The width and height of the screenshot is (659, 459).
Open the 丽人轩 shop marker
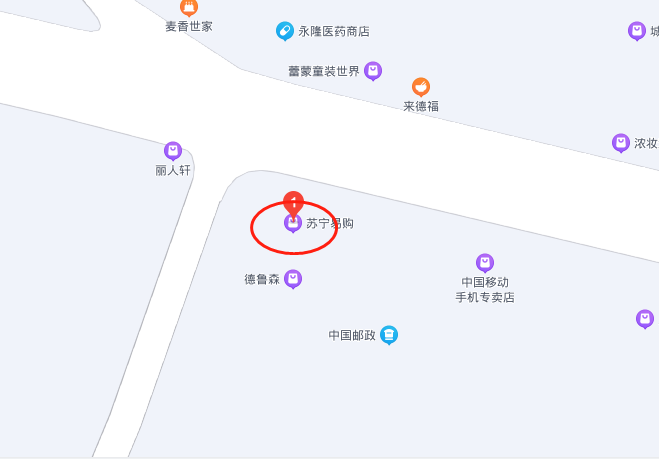pyautogui.click(x=173, y=151)
